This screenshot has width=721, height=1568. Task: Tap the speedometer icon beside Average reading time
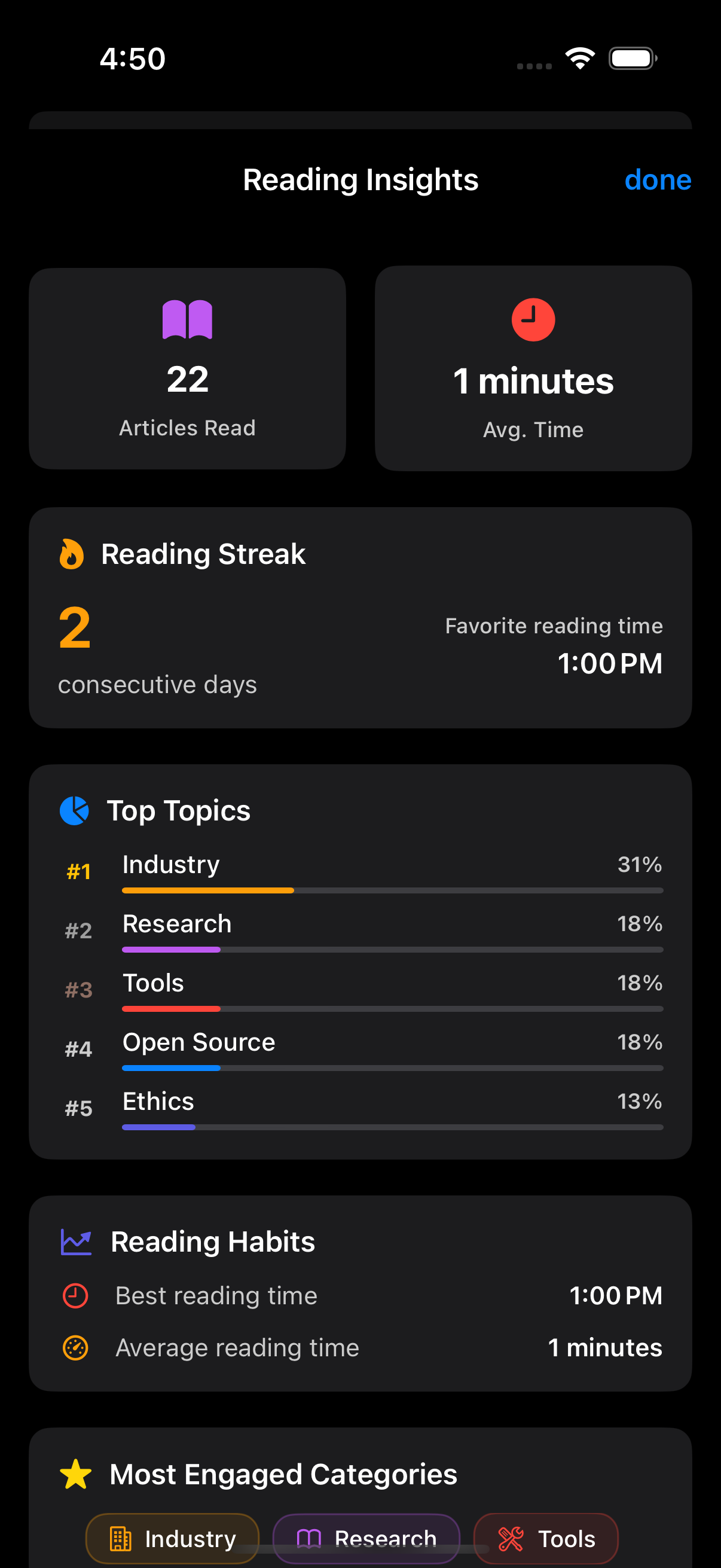pyautogui.click(x=77, y=1348)
